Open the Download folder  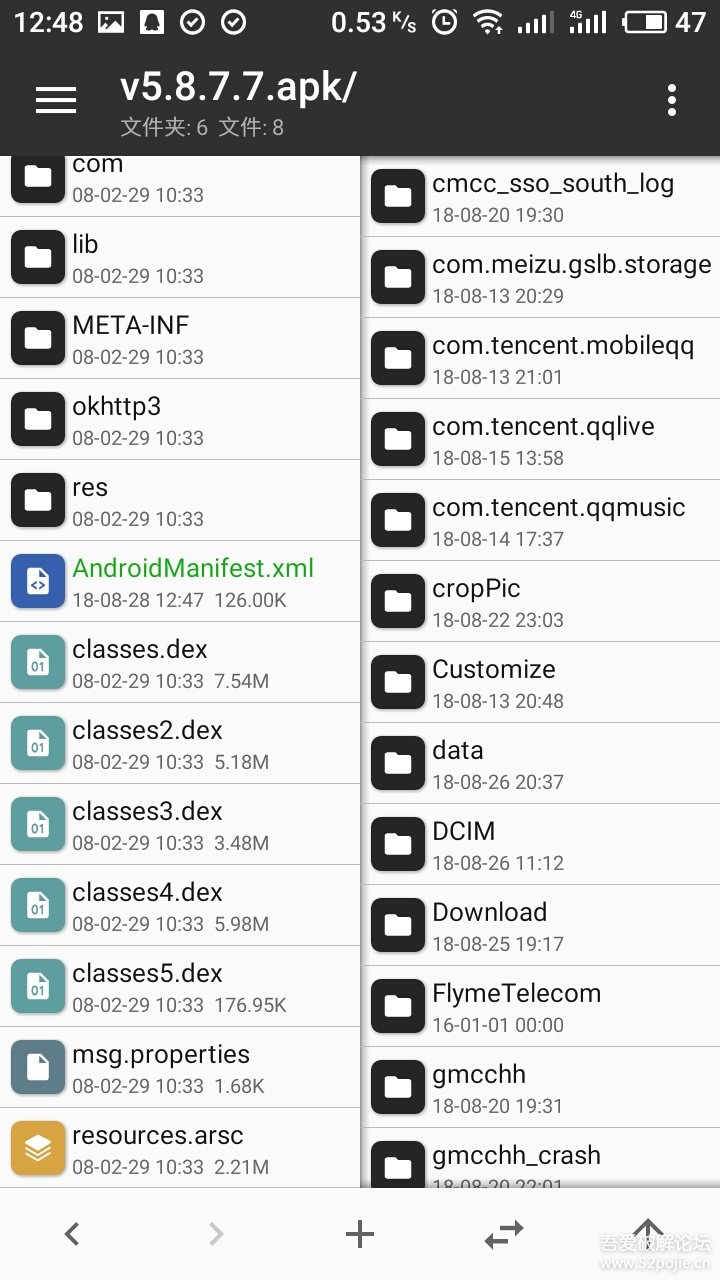point(540,924)
